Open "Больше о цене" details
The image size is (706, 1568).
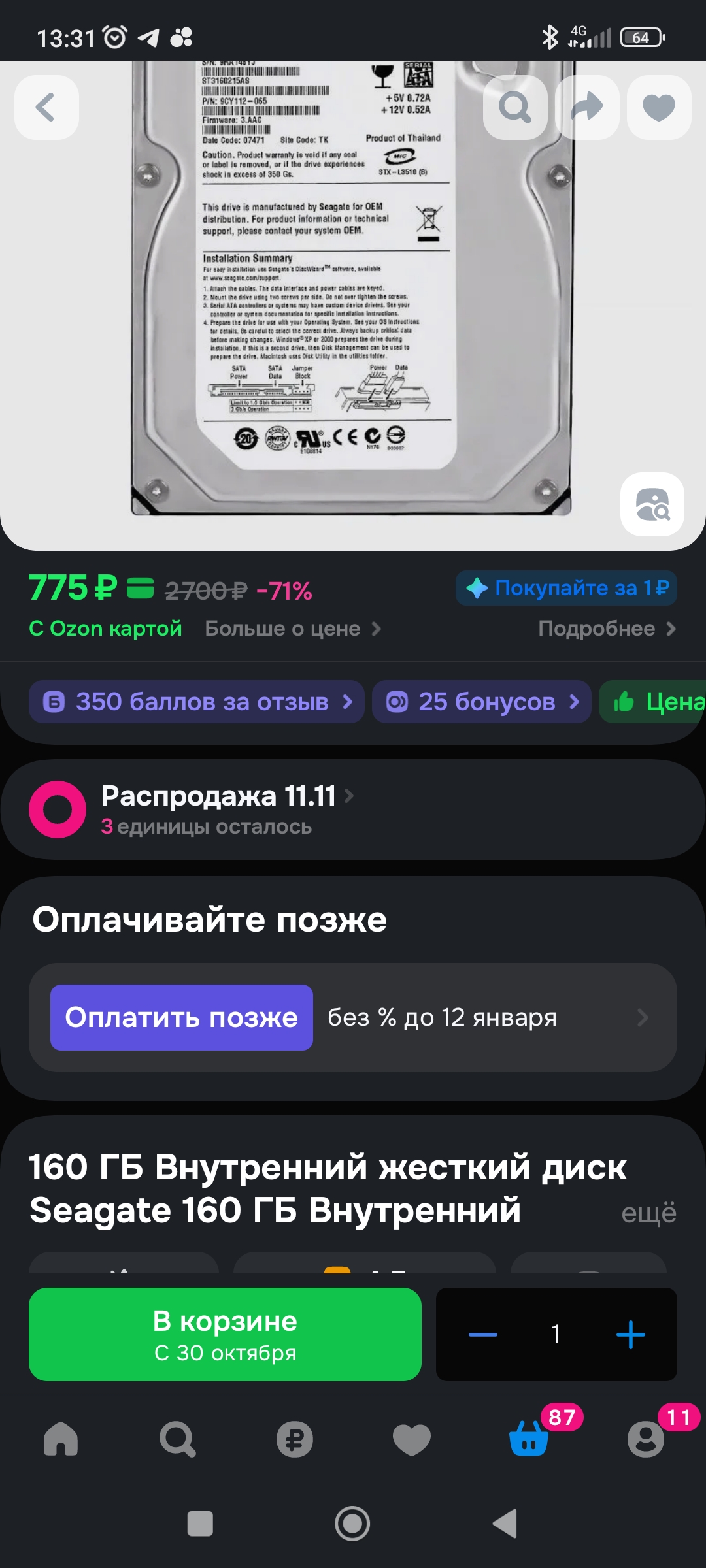[292, 629]
